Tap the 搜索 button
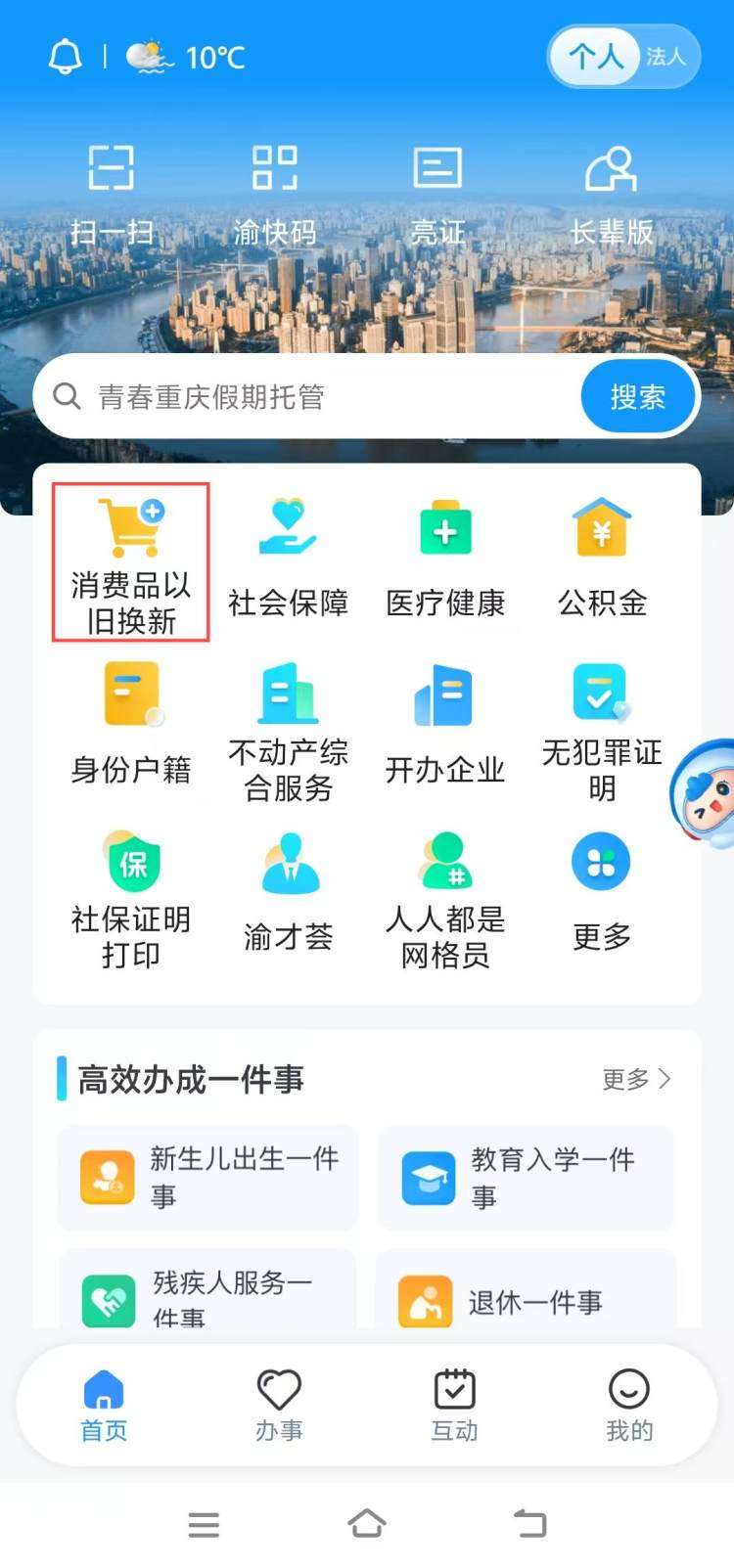The height and width of the screenshot is (1568, 734). (x=638, y=397)
